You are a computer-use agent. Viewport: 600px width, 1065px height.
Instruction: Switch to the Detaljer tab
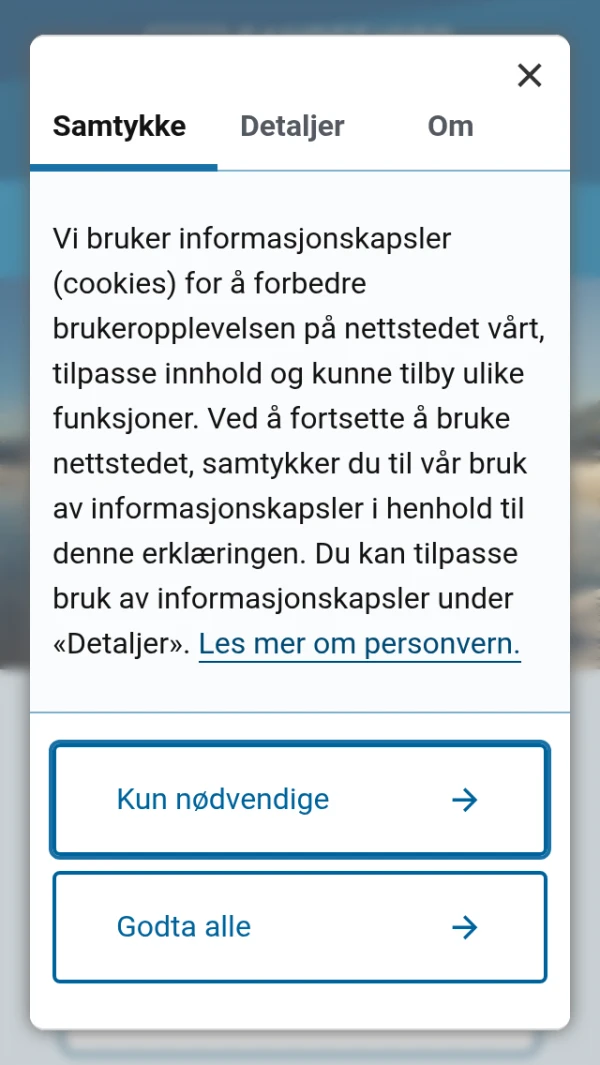point(292,127)
